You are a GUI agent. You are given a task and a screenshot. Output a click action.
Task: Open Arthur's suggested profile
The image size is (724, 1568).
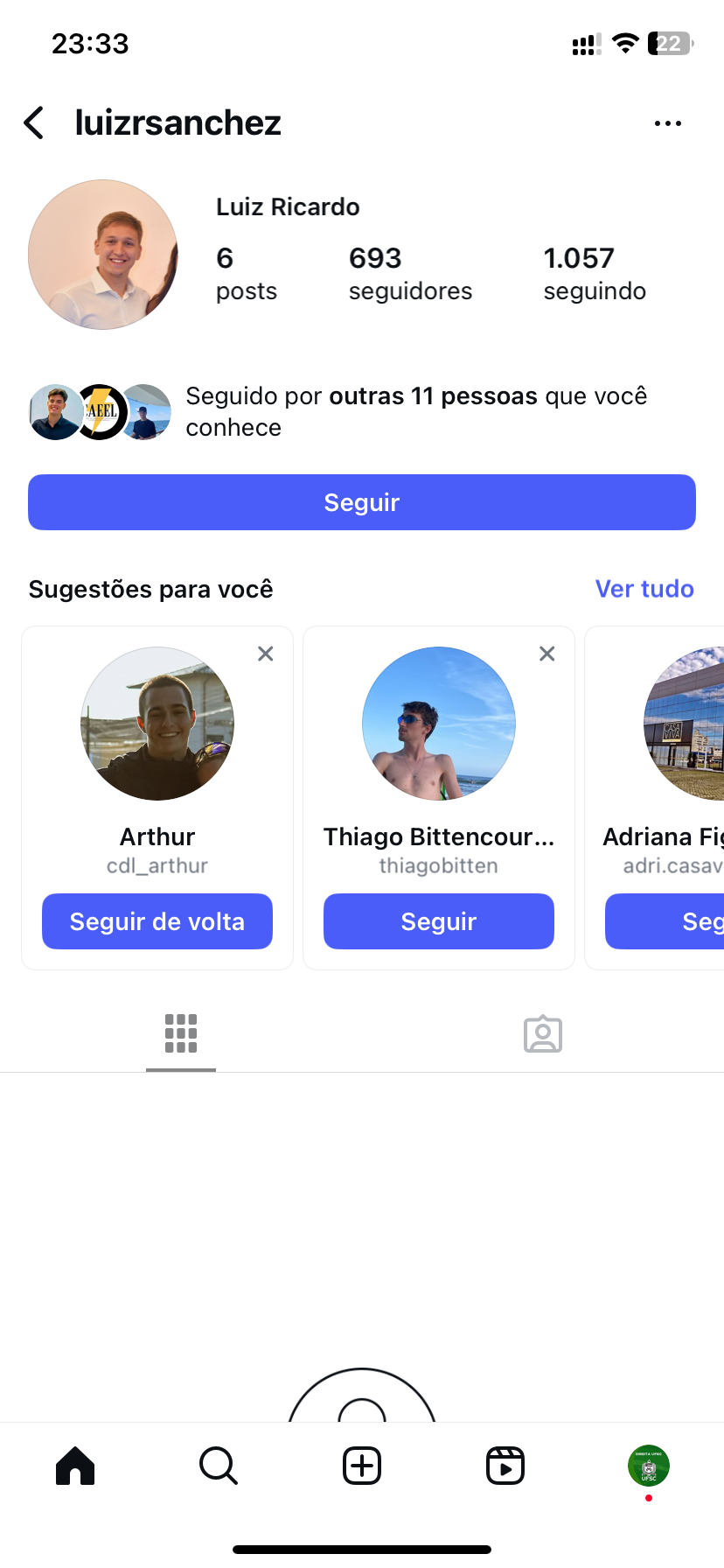pyautogui.click(x=157, y=724)
